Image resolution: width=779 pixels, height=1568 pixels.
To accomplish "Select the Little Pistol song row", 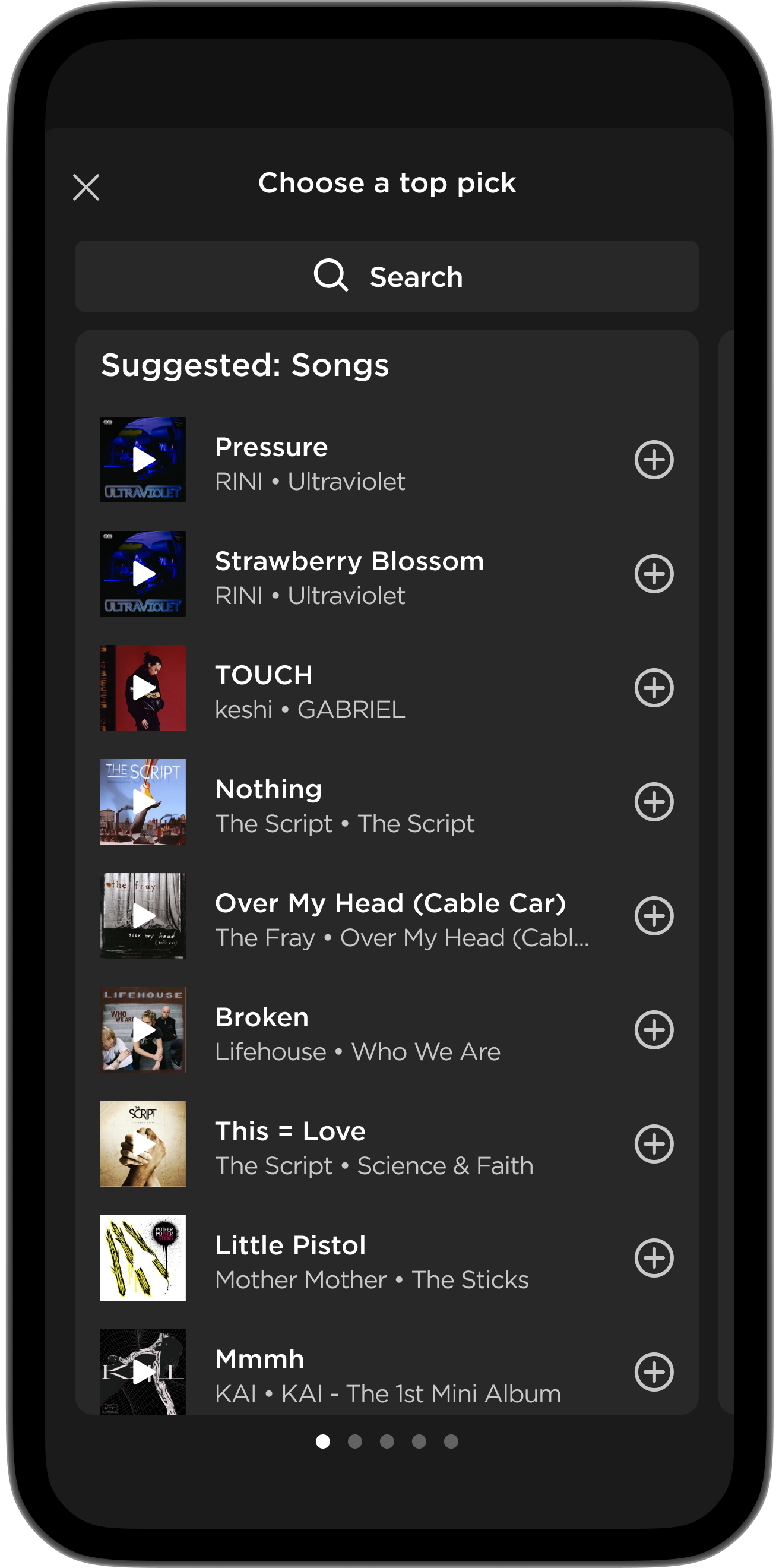I will coord(387,1257).
